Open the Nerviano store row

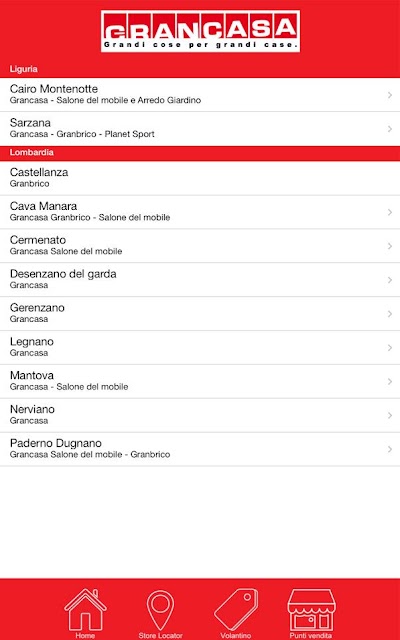click(200, 415)
